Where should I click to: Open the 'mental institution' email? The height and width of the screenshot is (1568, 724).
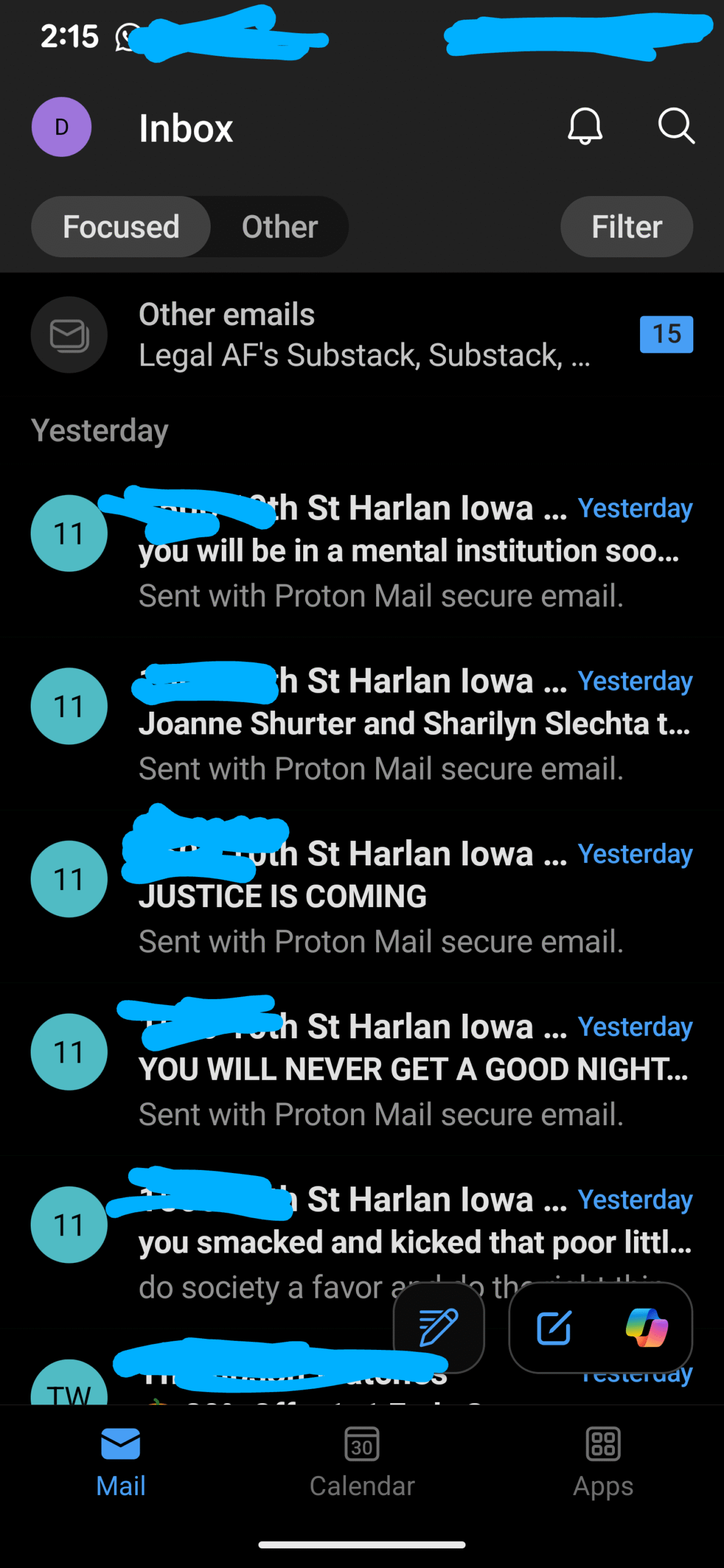pos(407,551)
